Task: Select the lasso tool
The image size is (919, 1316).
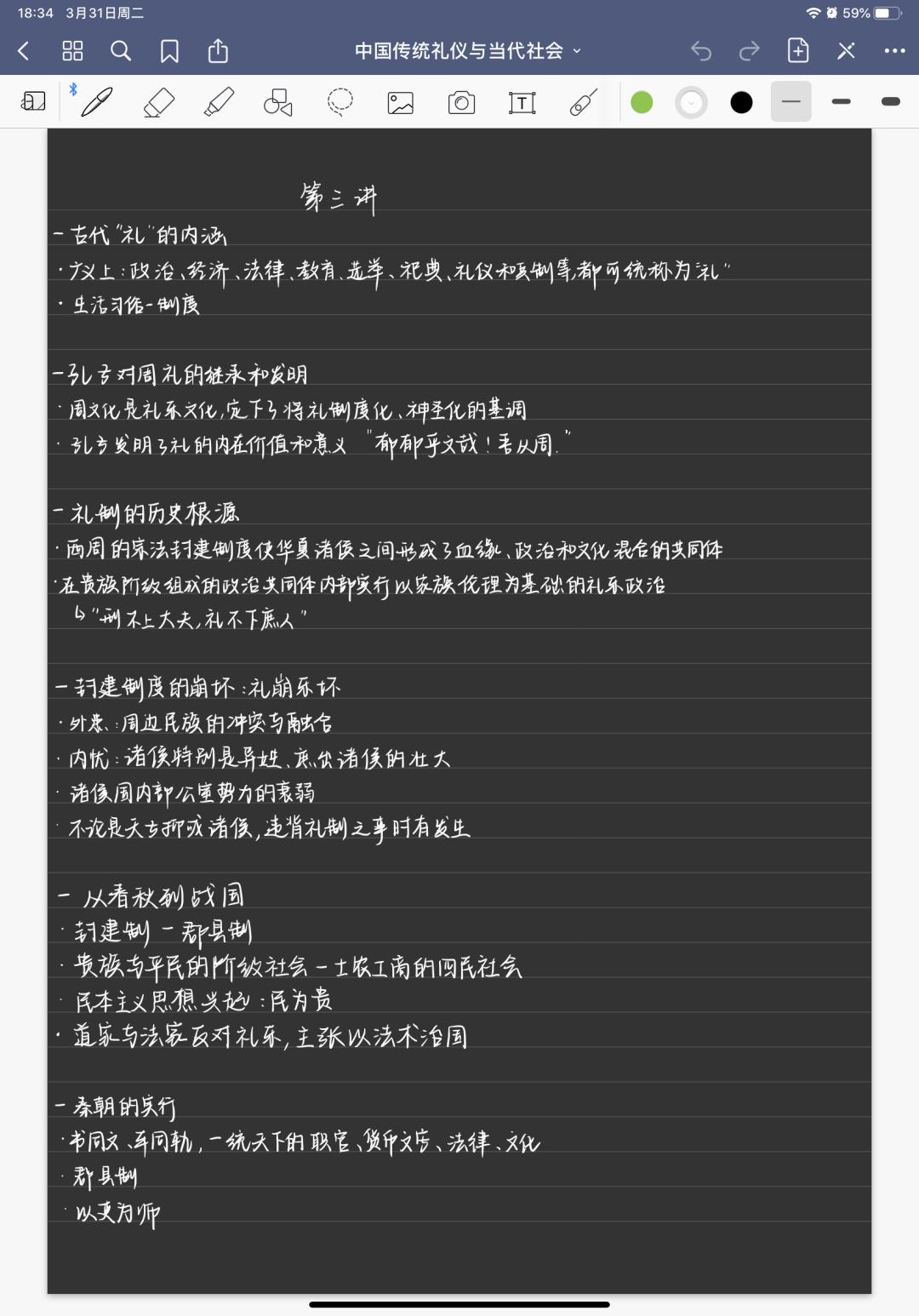Action: pos(340,102)
